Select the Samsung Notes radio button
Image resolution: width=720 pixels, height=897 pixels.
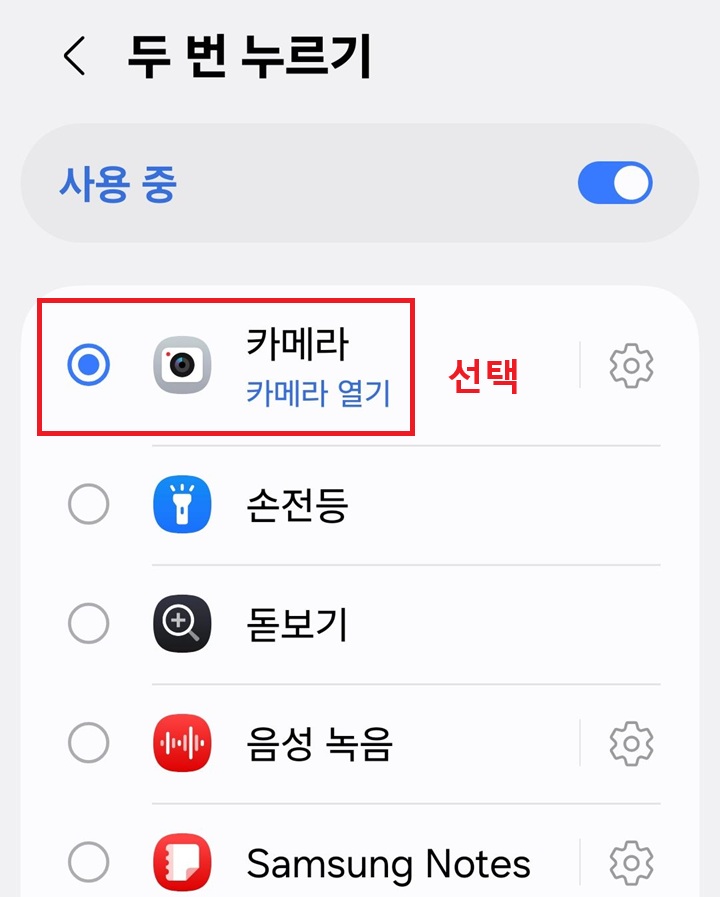pos(88,862)
